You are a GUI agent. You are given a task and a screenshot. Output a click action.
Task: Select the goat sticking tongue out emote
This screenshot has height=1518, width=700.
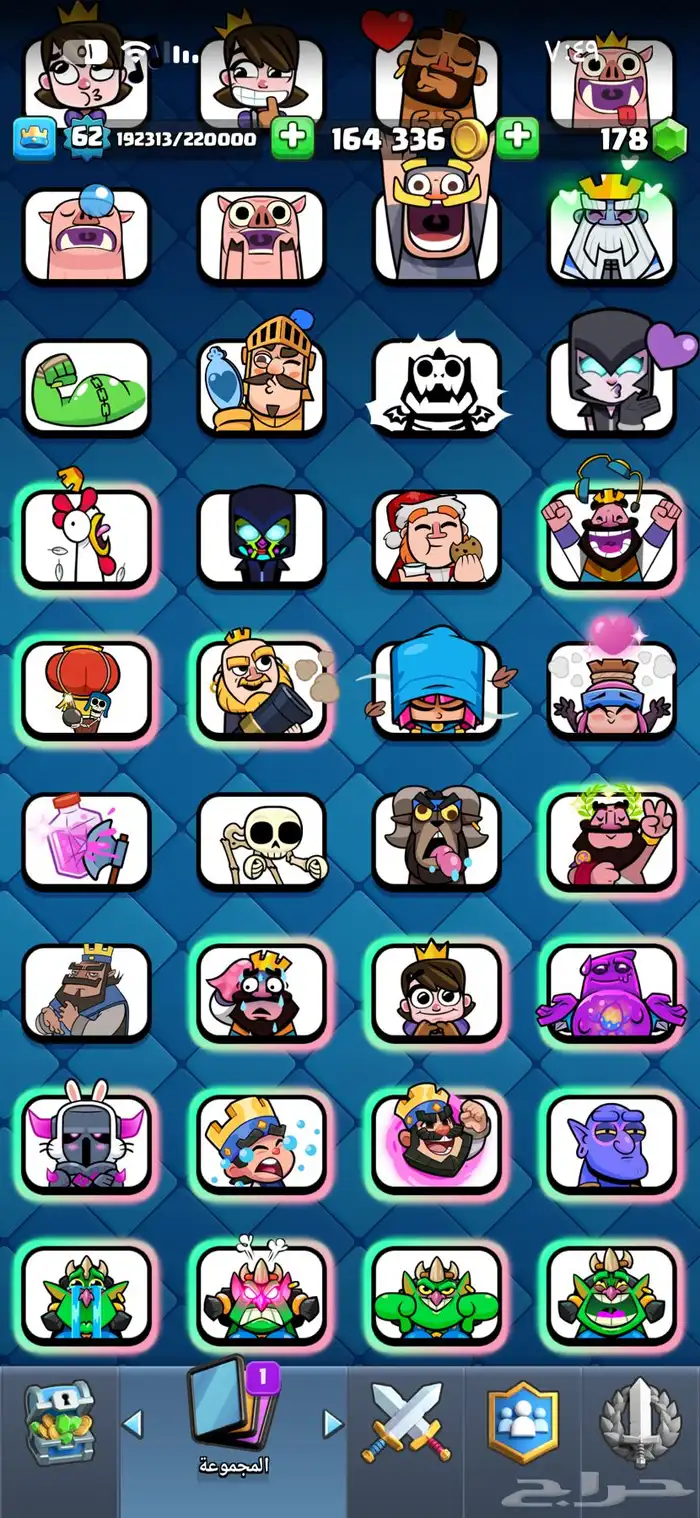436,840
